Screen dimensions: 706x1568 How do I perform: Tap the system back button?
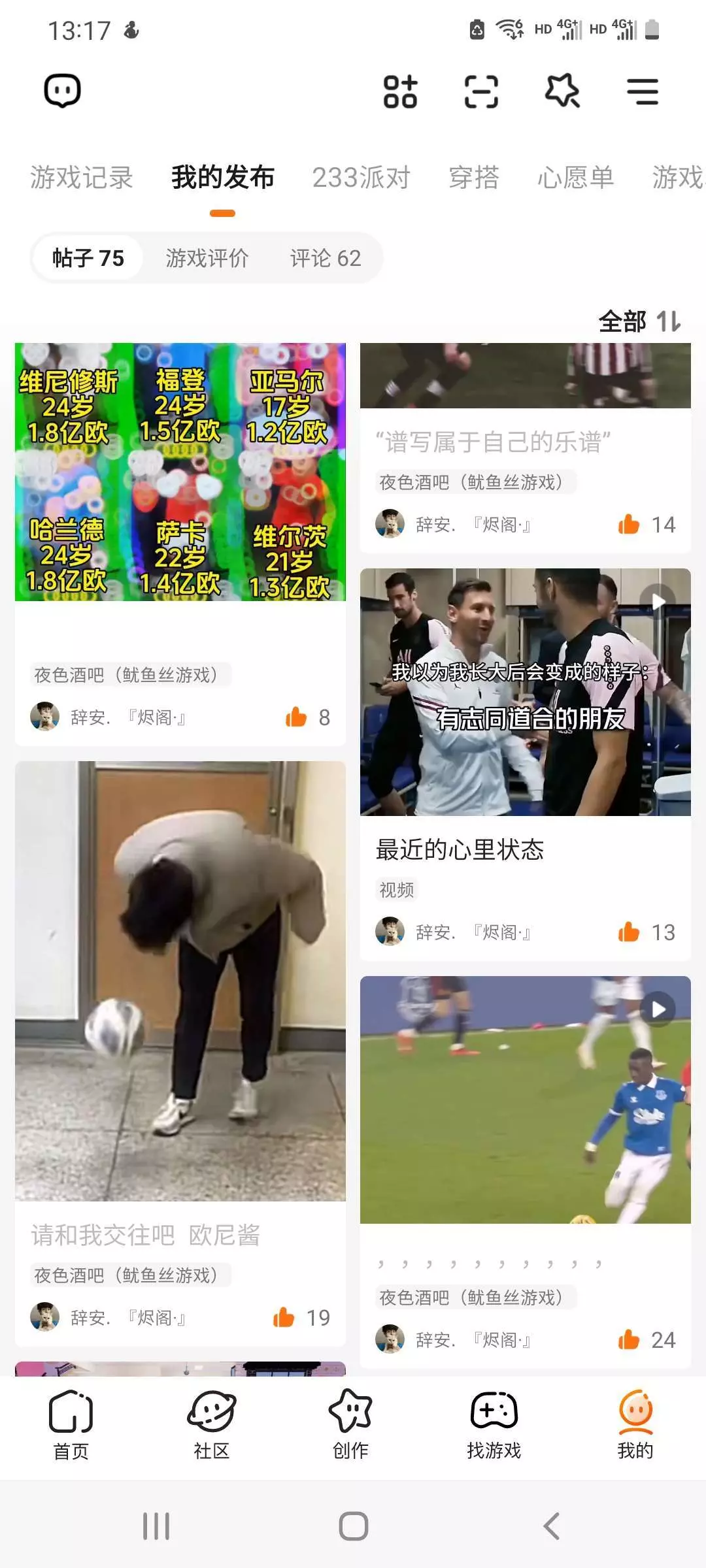pos(552,1526)
